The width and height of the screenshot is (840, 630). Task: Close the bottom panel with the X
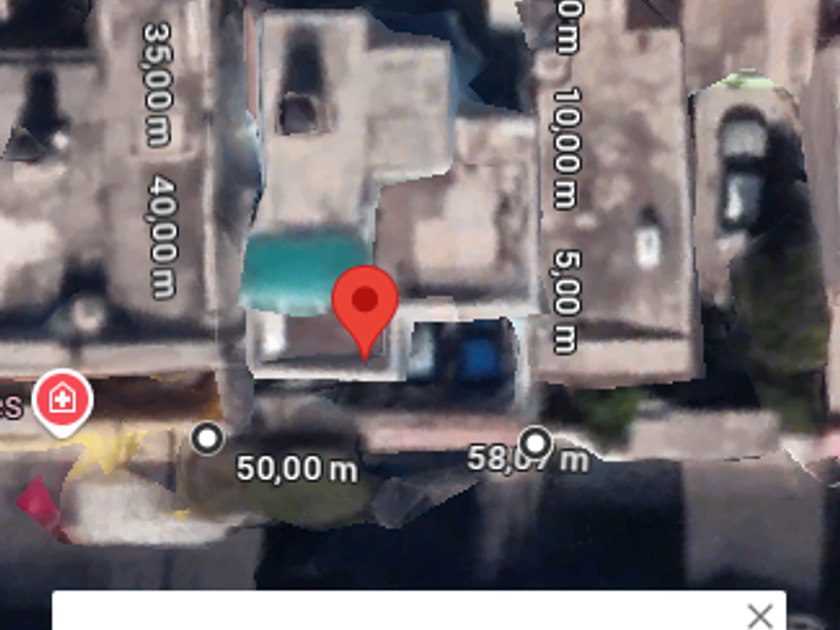(760, 615)
